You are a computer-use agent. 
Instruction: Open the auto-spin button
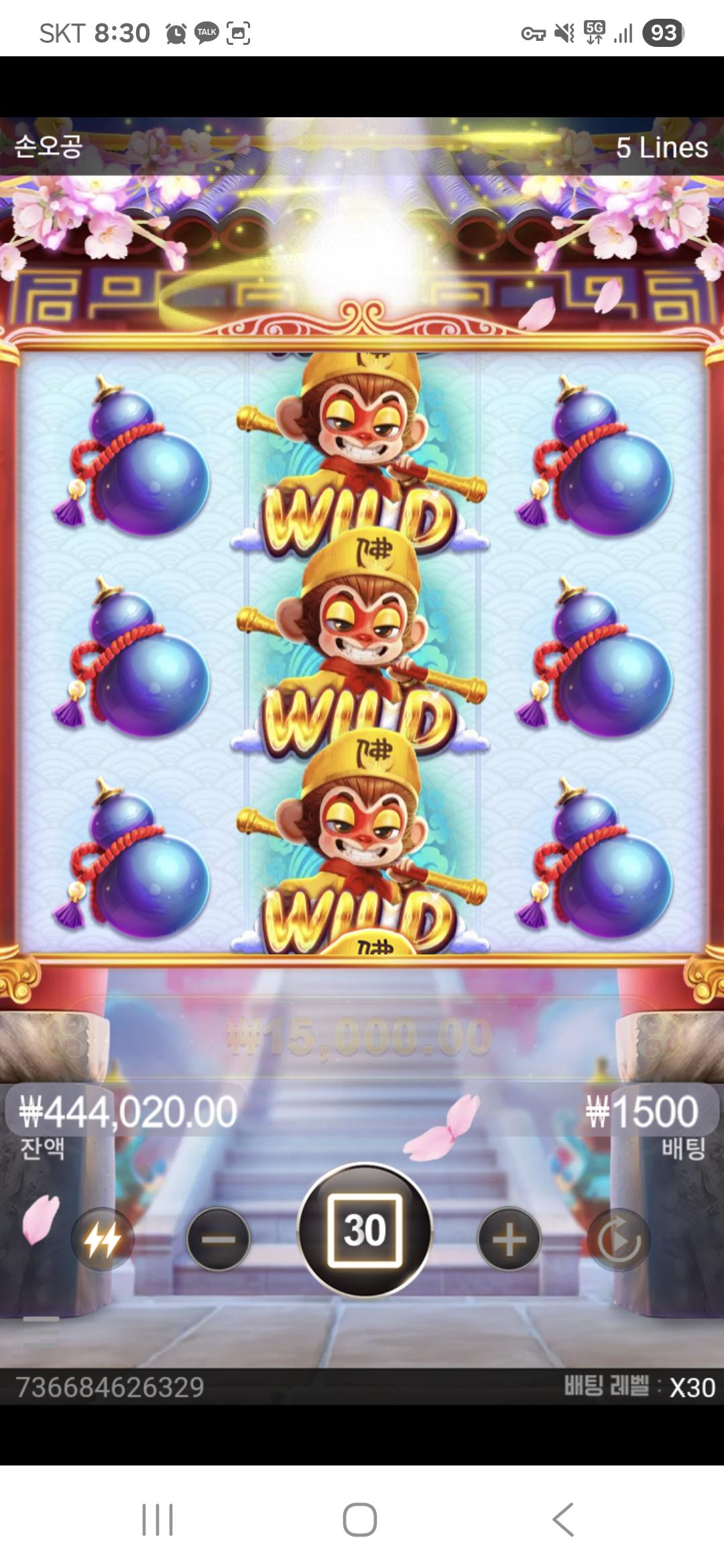pyautogui.click(x=619, y=1239)
